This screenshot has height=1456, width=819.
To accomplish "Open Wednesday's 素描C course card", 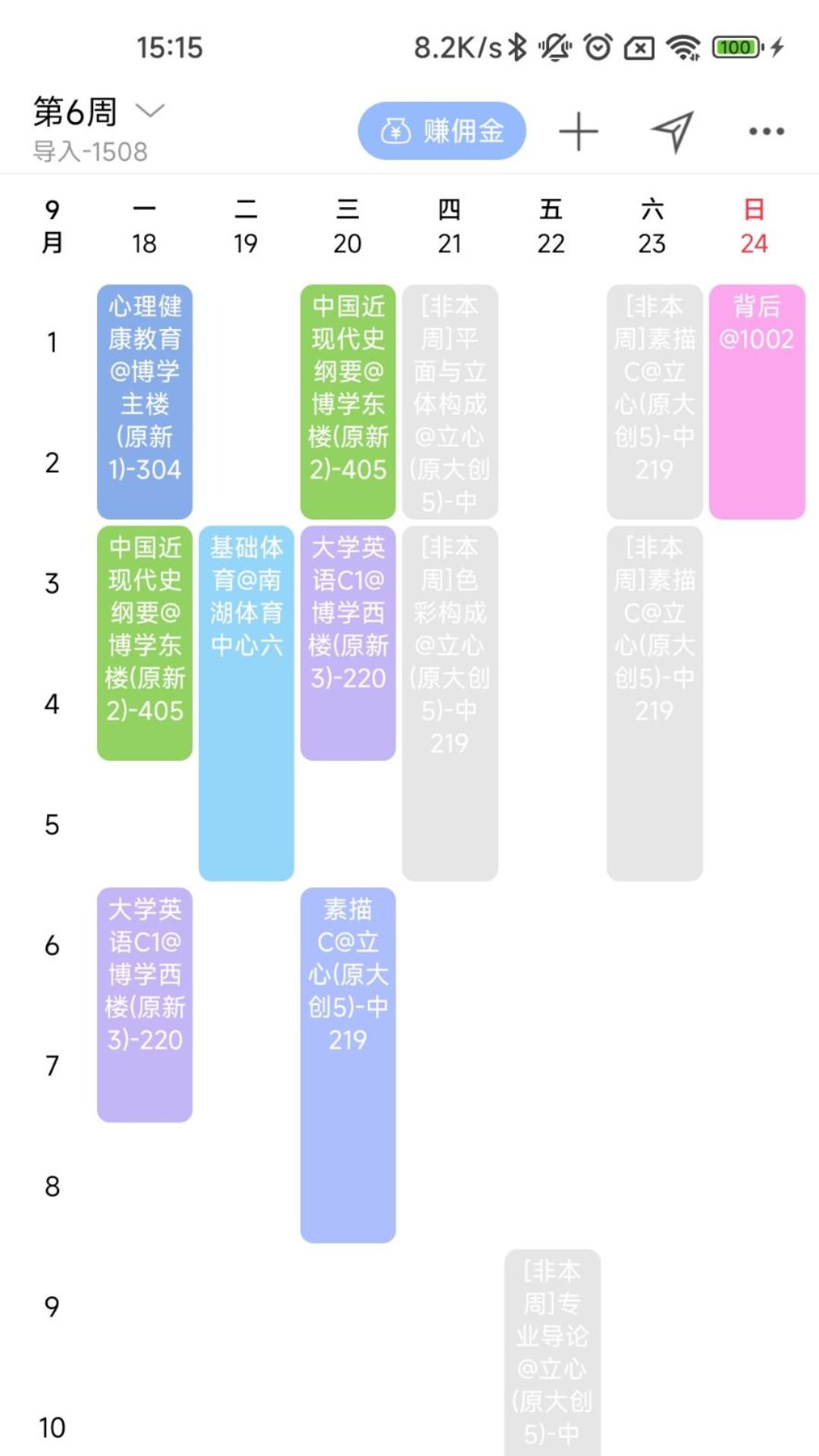I will 348,1064.
